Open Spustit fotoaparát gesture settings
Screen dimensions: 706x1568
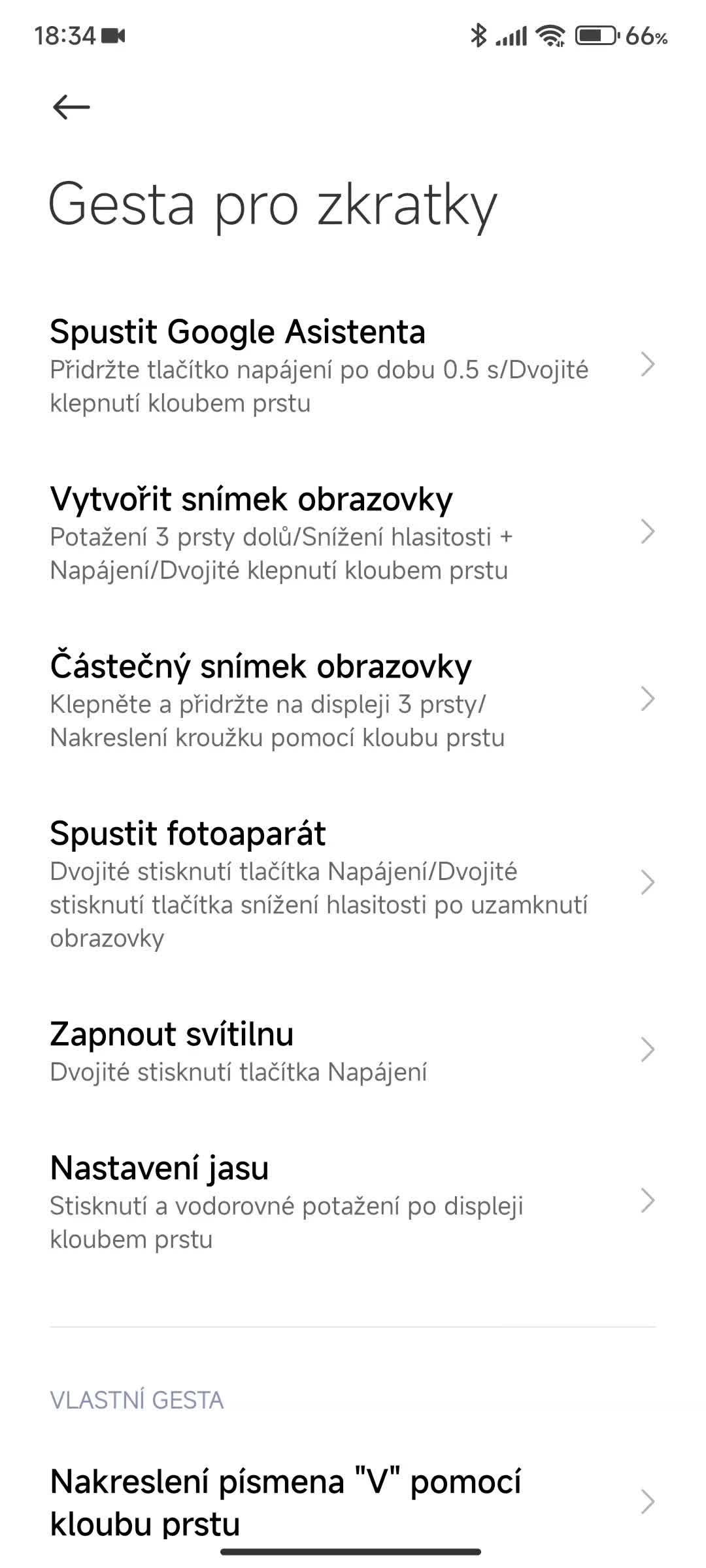353,883
